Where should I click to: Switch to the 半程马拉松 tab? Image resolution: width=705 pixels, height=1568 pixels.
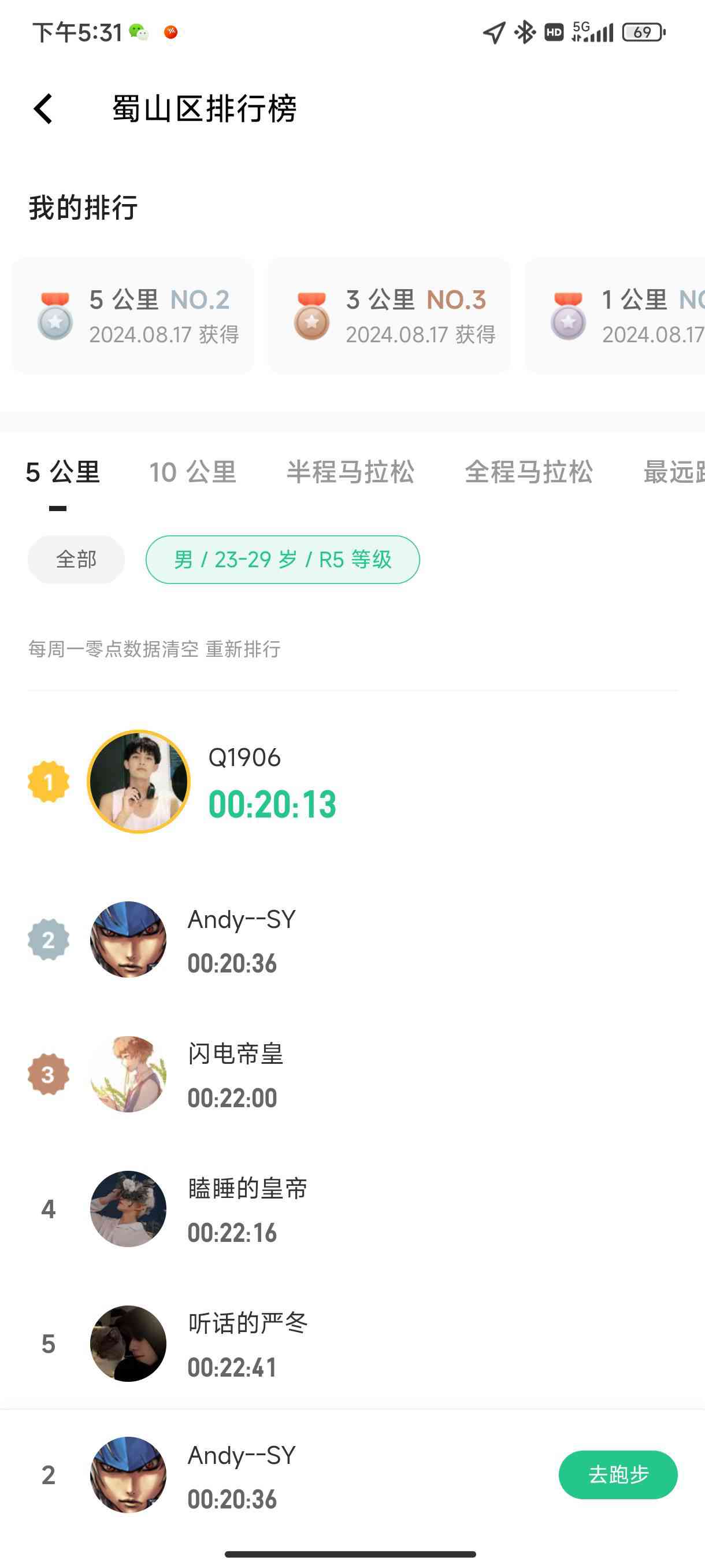pyautogui.click(x=350, y=472)
